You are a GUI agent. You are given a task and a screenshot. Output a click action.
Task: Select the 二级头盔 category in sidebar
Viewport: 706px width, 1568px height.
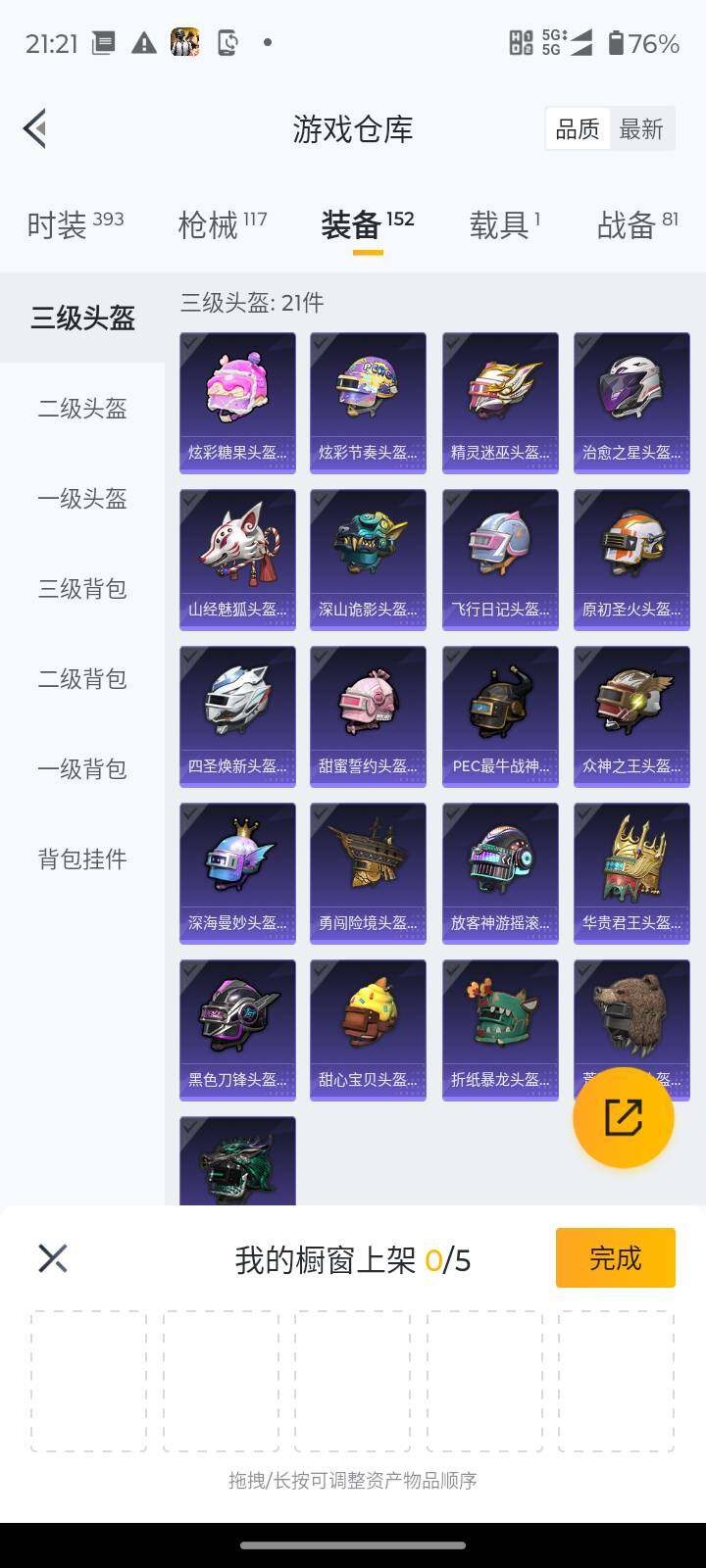click(80, 410)
